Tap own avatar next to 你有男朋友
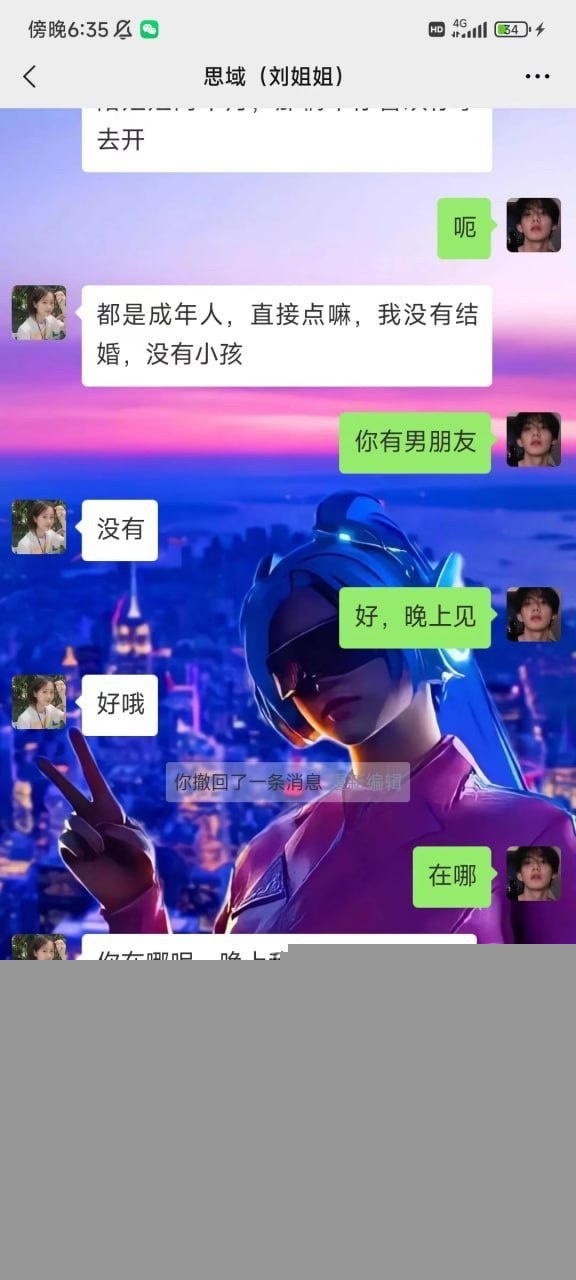 pyautogui.click(x=533, y=440)
